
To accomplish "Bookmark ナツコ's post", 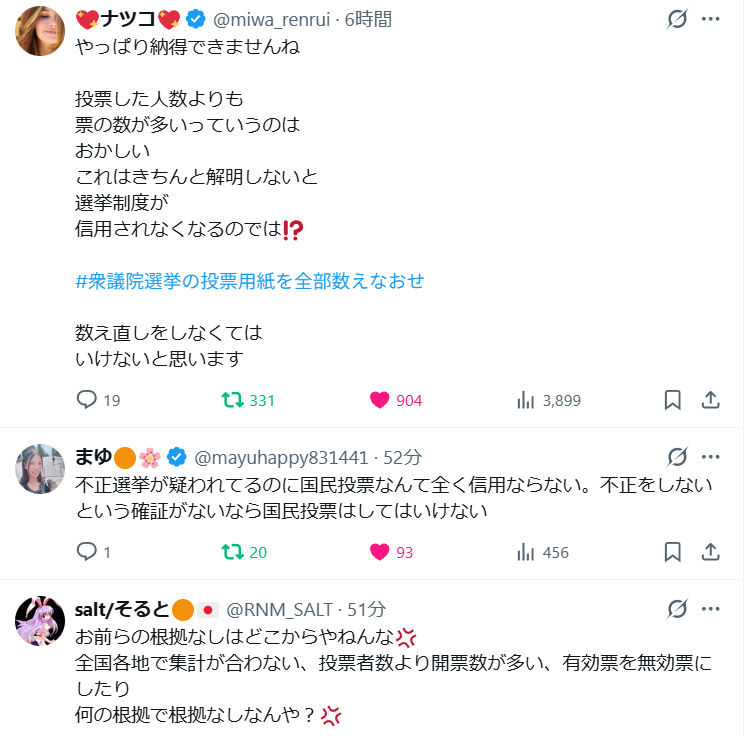I will coord(673,400).
